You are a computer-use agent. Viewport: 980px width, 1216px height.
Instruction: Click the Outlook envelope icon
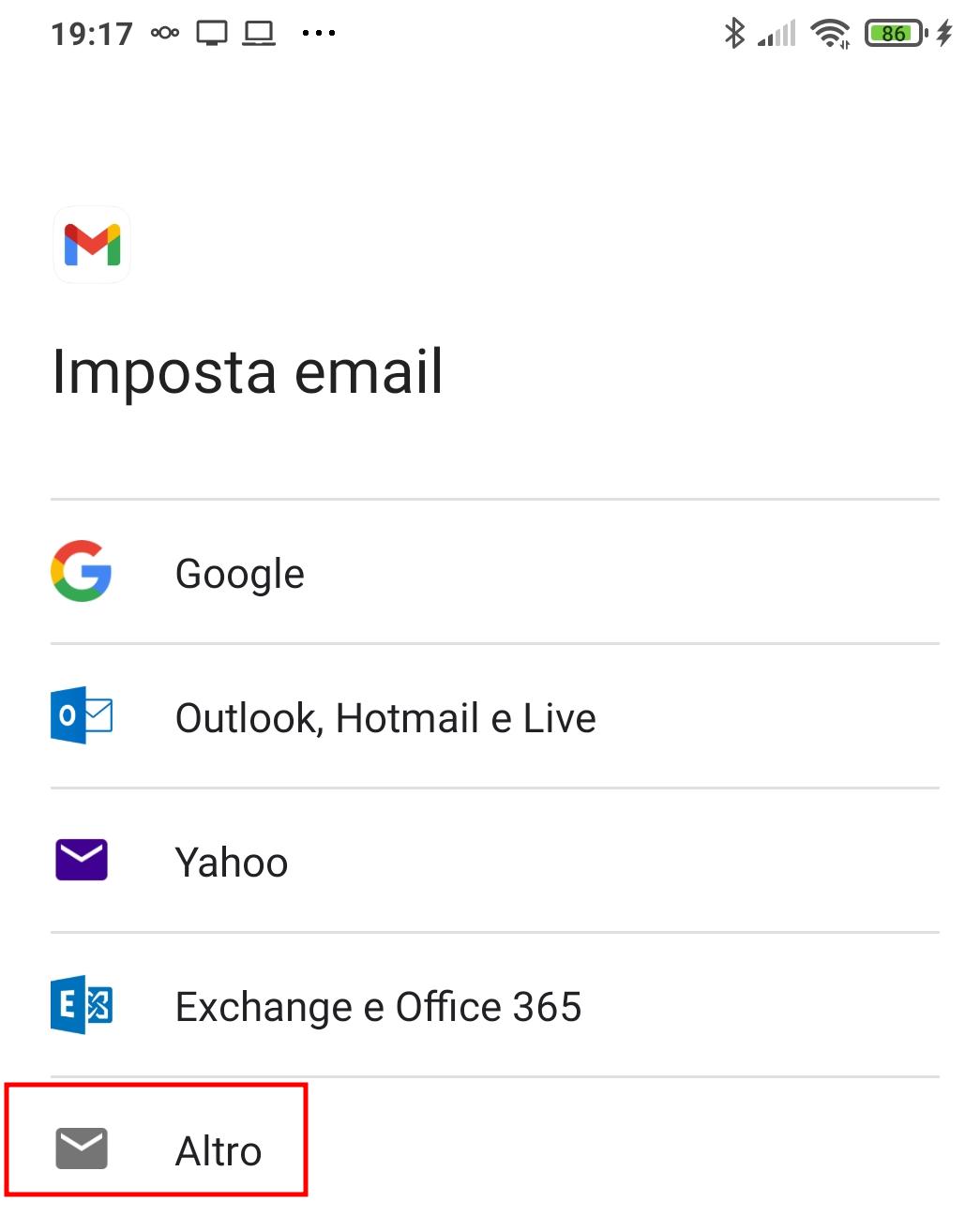click(x=81, y=717)
